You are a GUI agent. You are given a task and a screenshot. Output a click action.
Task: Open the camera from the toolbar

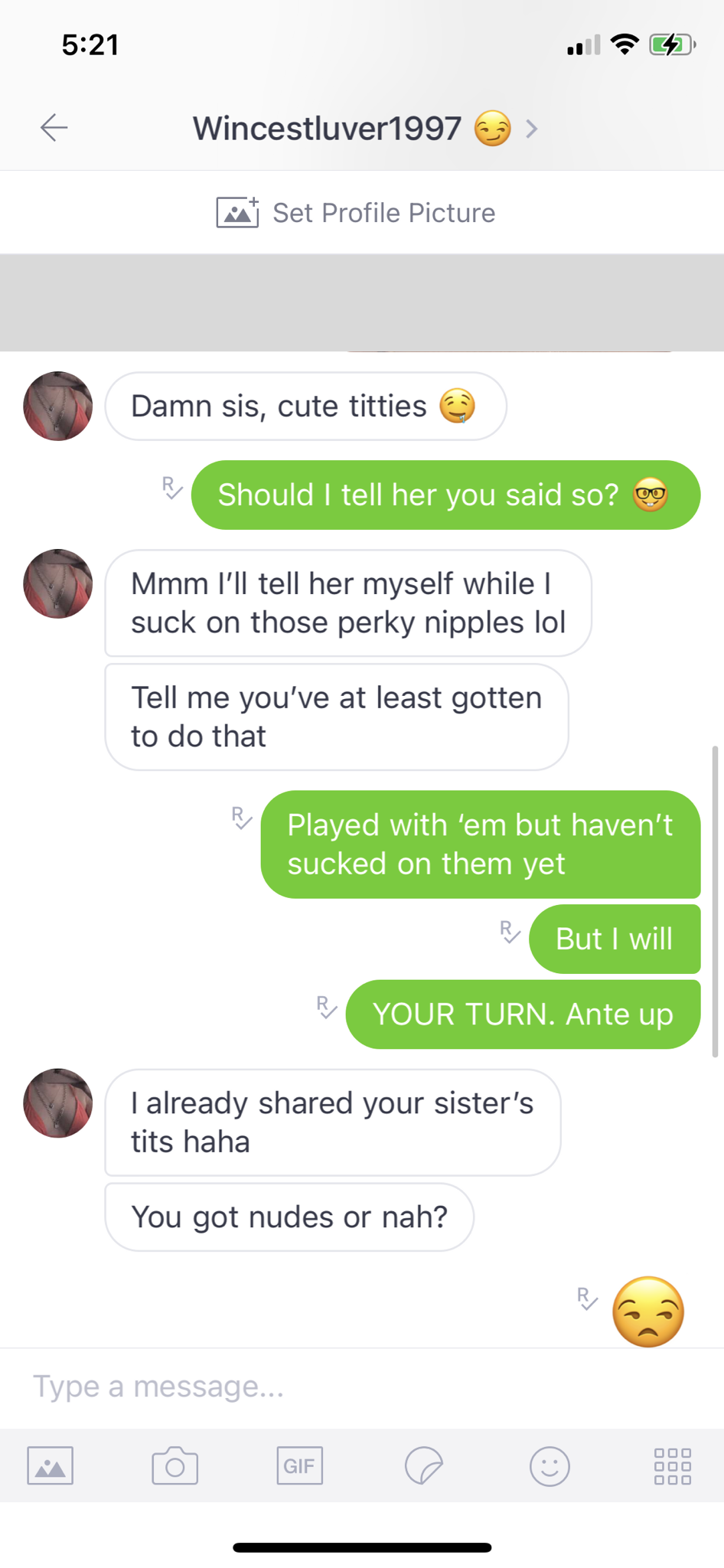pyautogui.click(x=174, y=1466)
